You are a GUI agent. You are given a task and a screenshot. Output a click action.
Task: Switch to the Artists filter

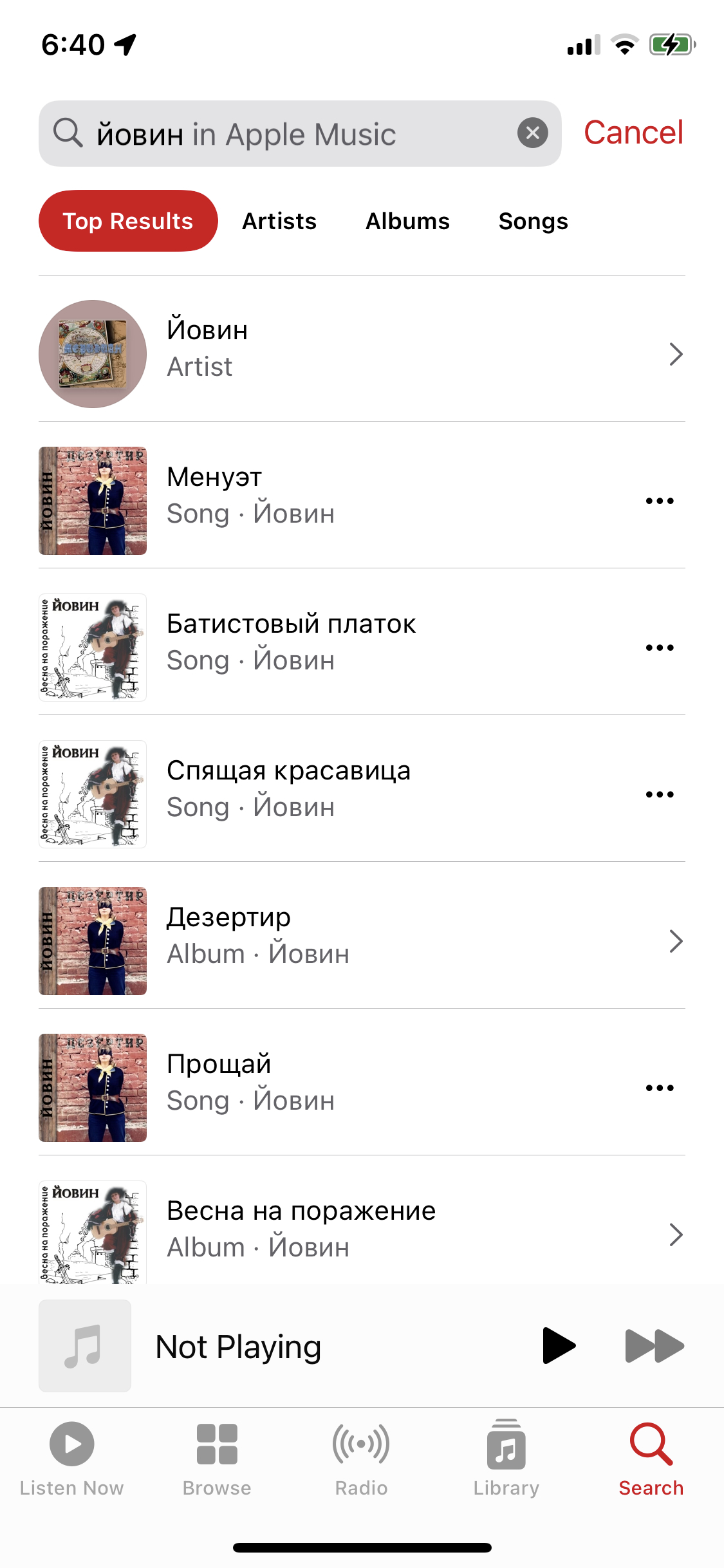[279, 221]
